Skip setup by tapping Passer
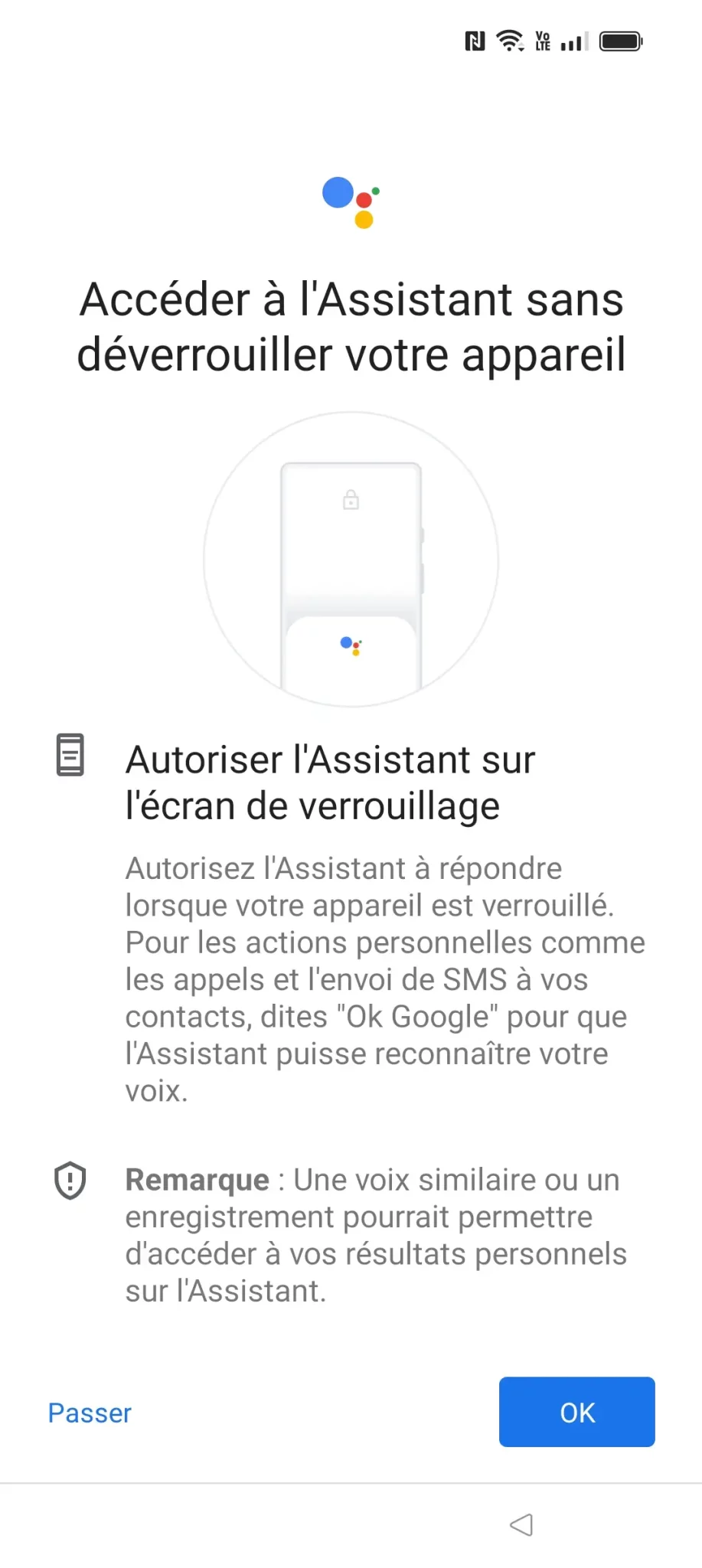 tap(90, 1413)
